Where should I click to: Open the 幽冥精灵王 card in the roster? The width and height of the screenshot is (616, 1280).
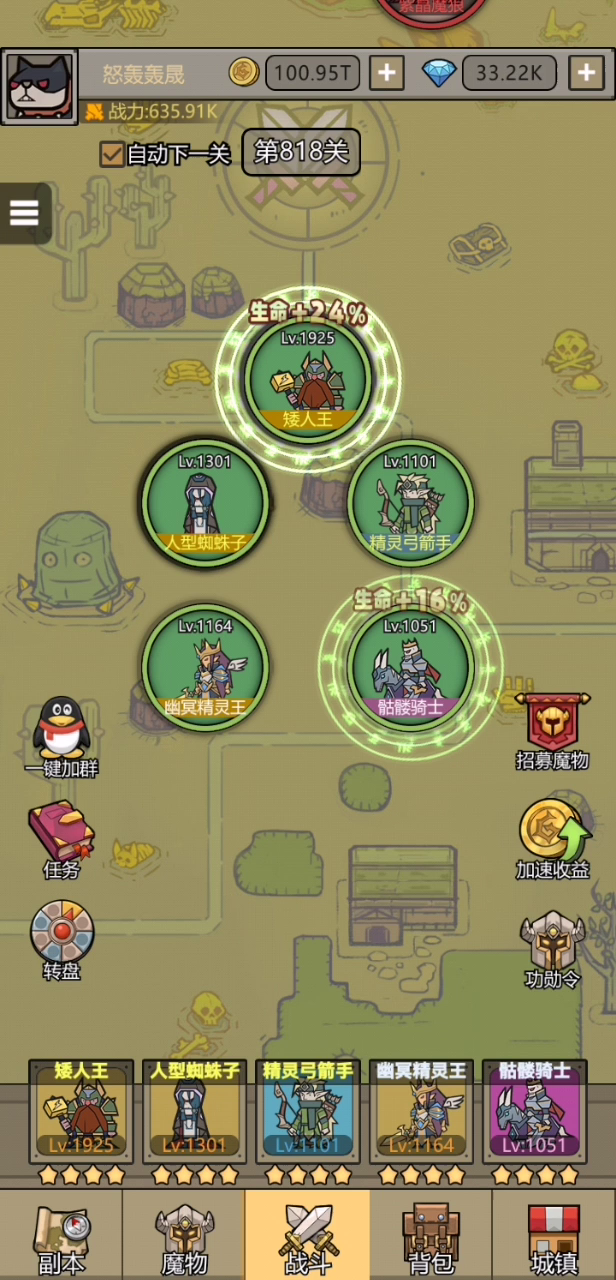(x=422, y=1121)
